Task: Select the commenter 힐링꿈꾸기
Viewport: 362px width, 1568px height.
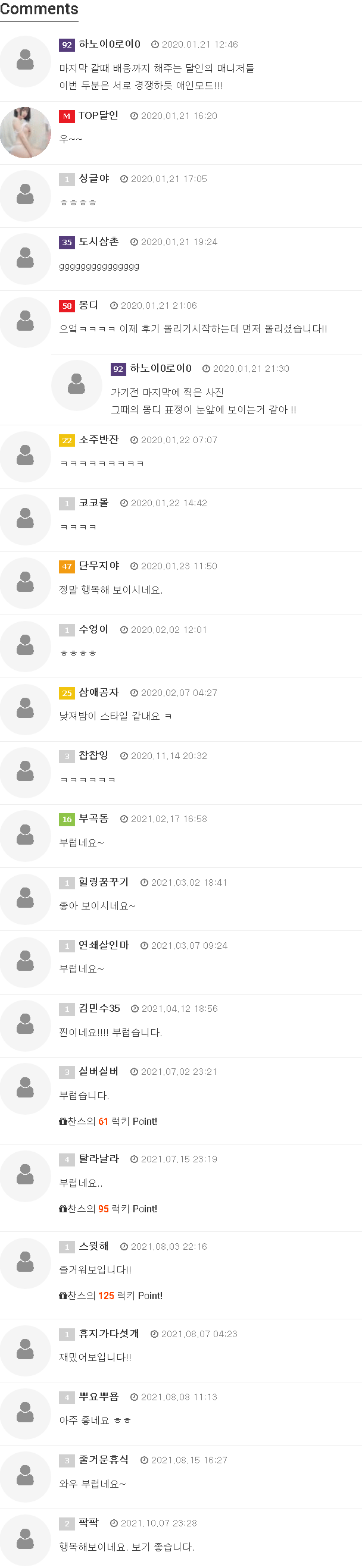Action: pos(104,882)
